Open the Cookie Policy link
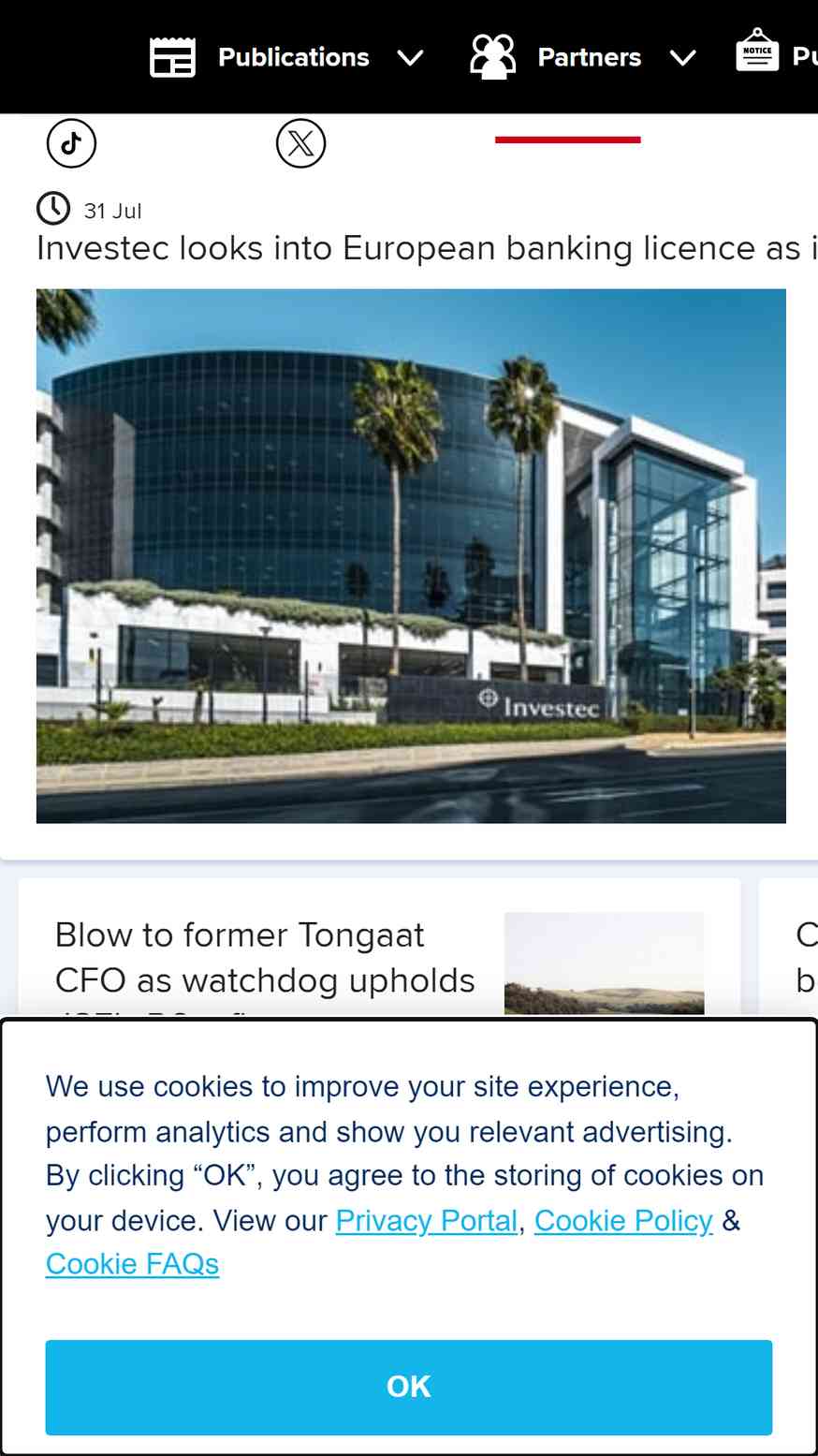Image resolution: width=818 pixels, height=1456 pixels. (623, 1220)
